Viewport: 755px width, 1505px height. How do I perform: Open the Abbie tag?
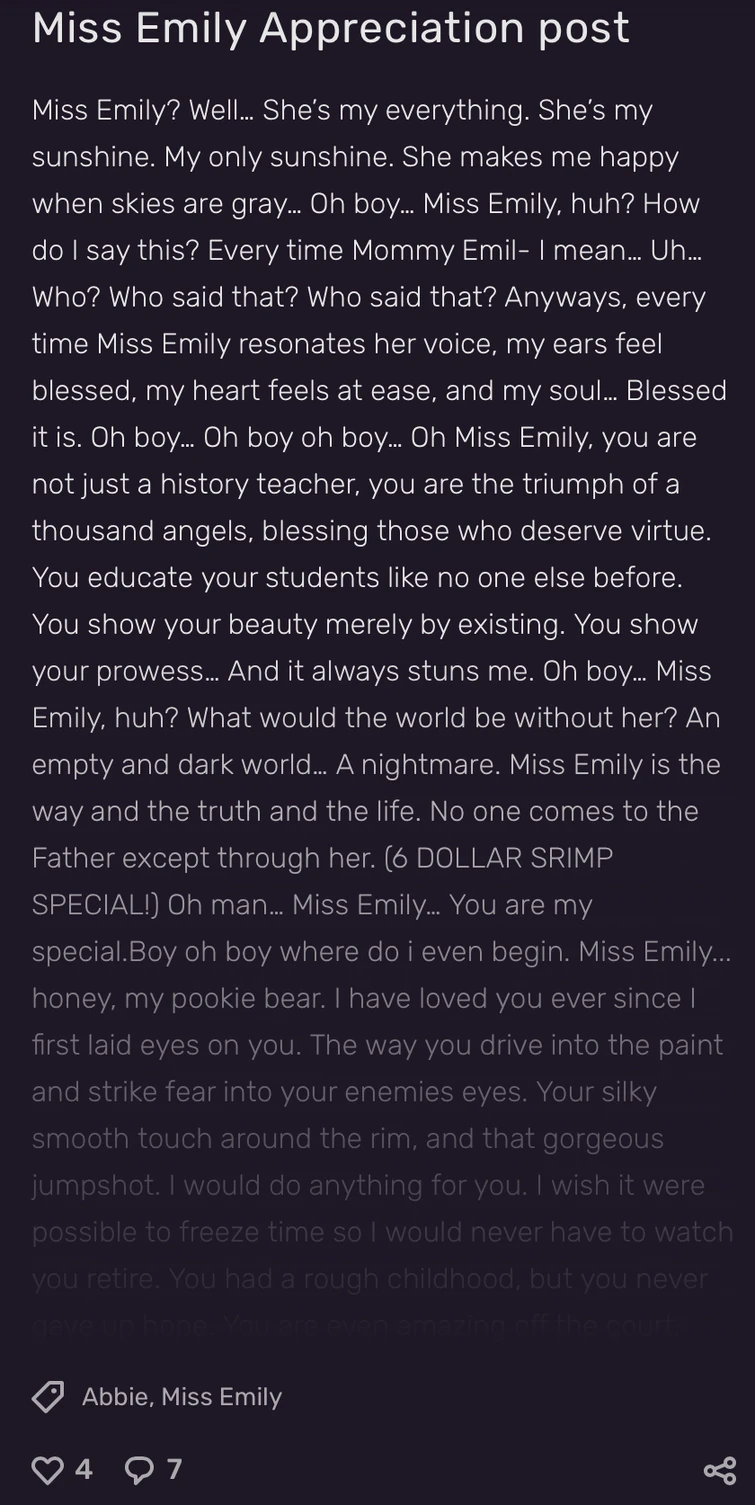114,1397
